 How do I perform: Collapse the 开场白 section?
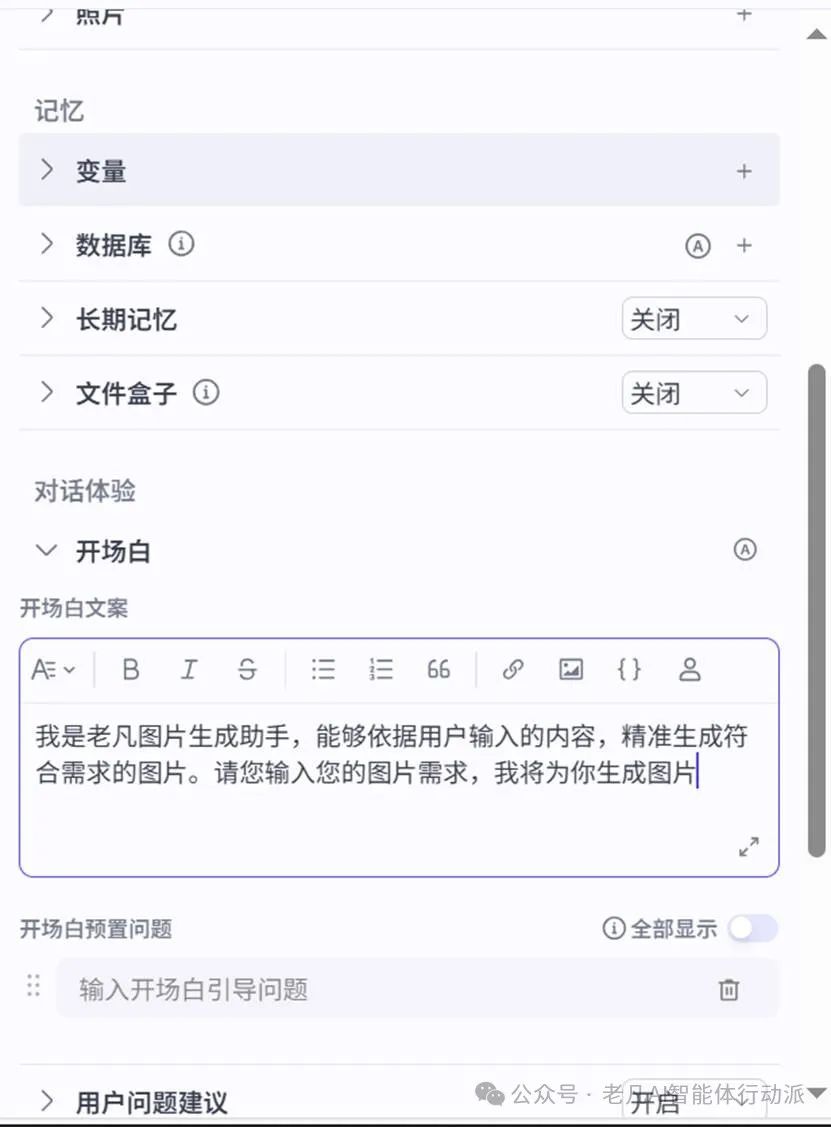point(46,550)
